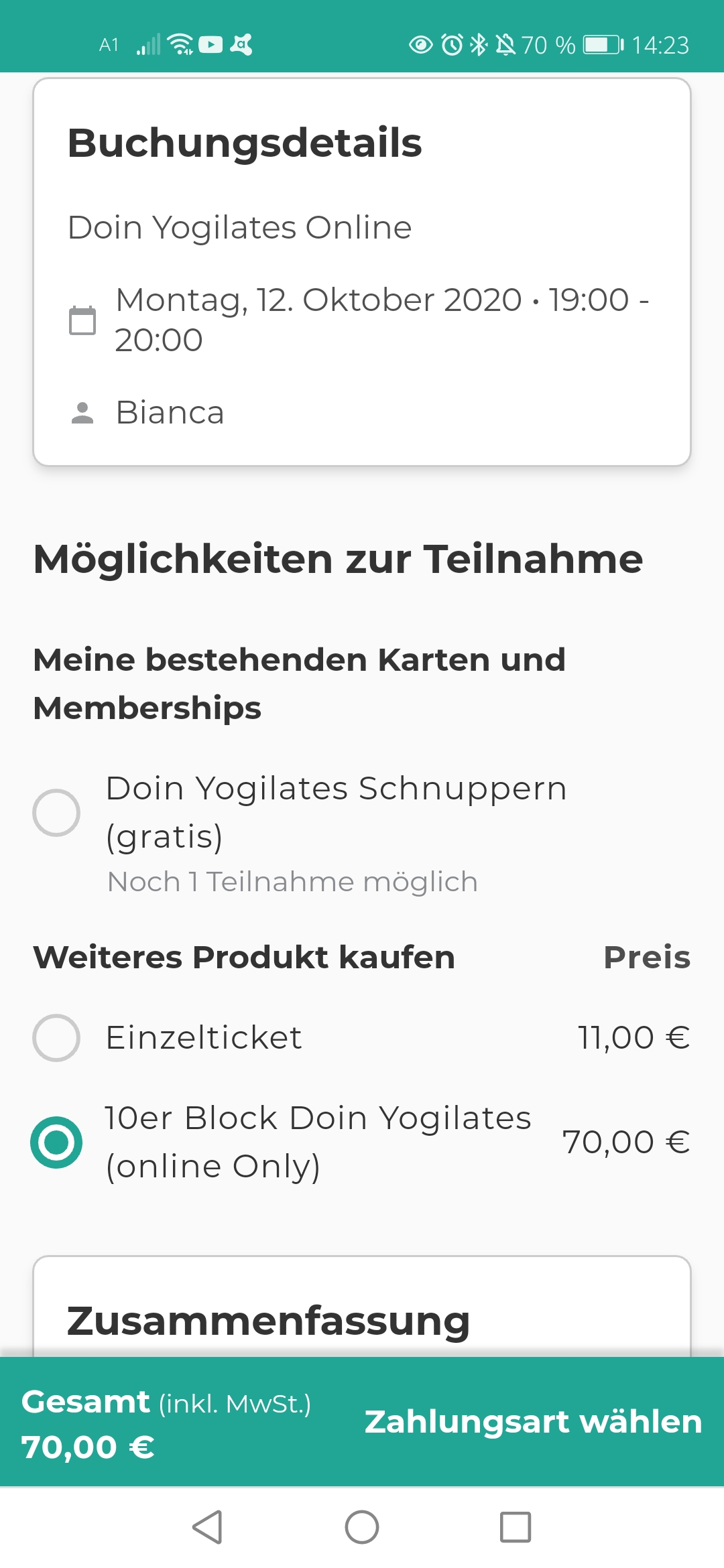Screen dimensions: 724x1568
Task: Choose the Einzelticket option
Action: tap(56, 1038)
